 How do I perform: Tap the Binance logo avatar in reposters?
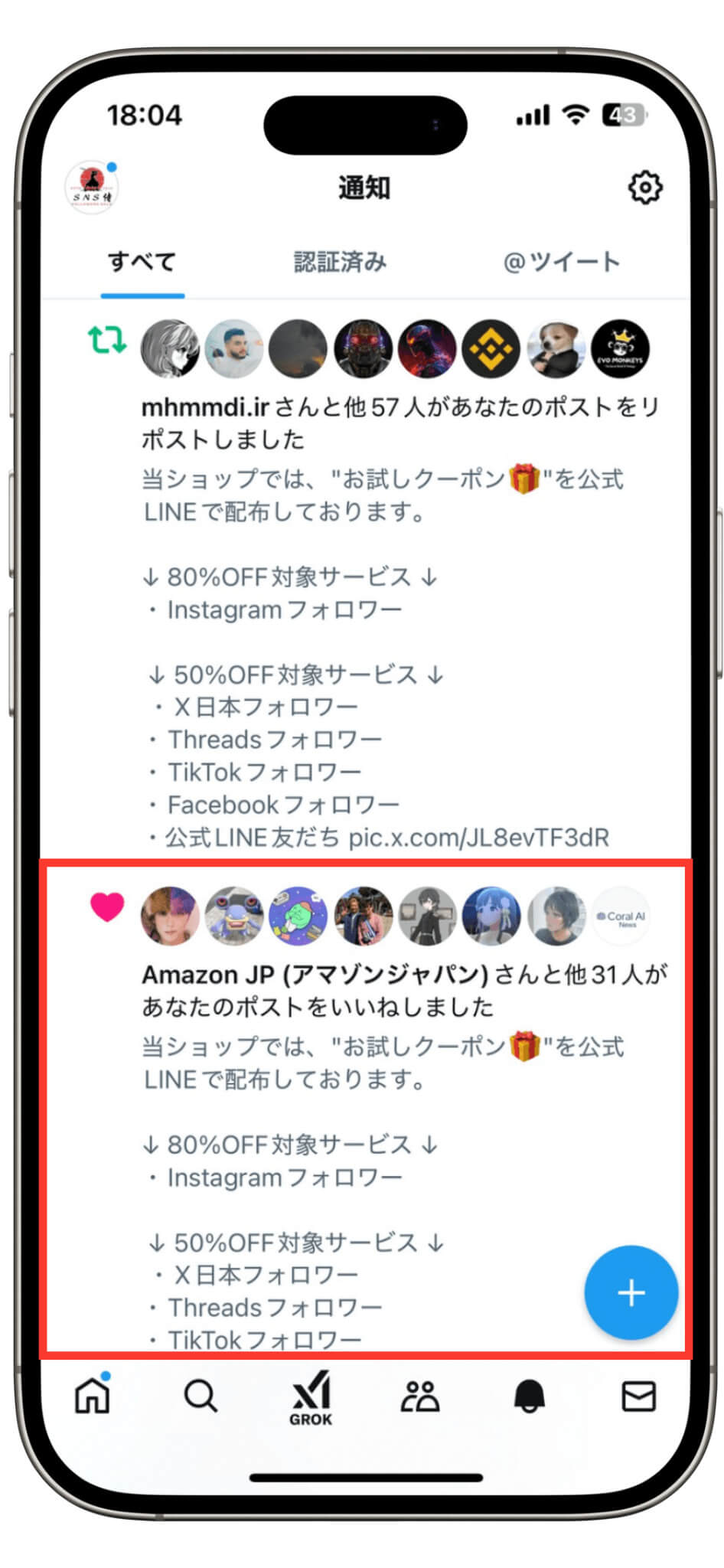491,349
